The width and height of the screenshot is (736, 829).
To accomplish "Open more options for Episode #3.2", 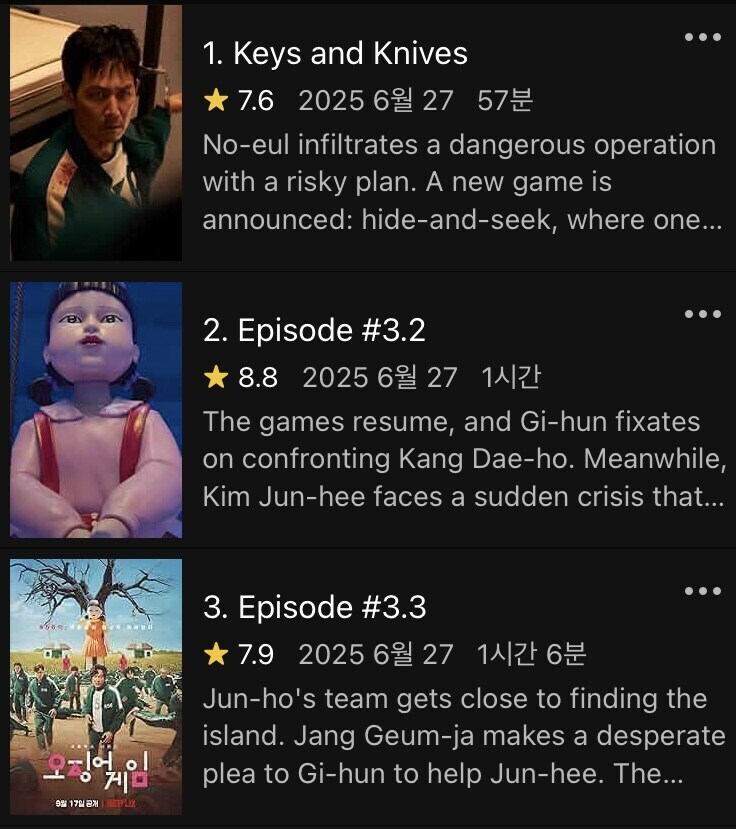I will (702, 314).
